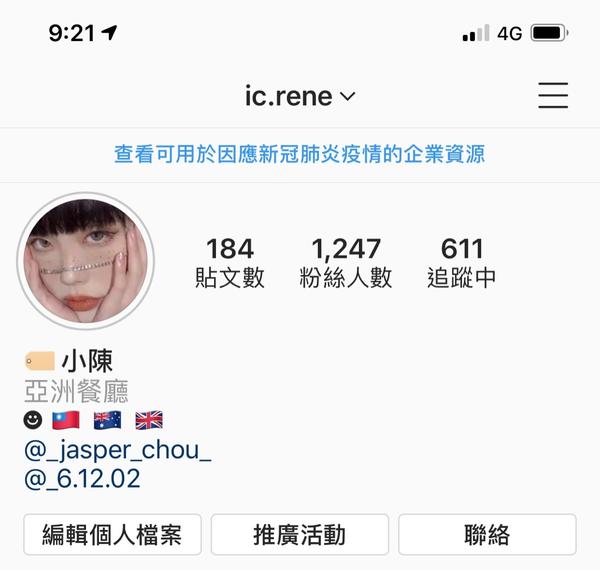The image size is (600, 570).
Task: Open the @_6.12.02 profile link
Action: point(82,479)
